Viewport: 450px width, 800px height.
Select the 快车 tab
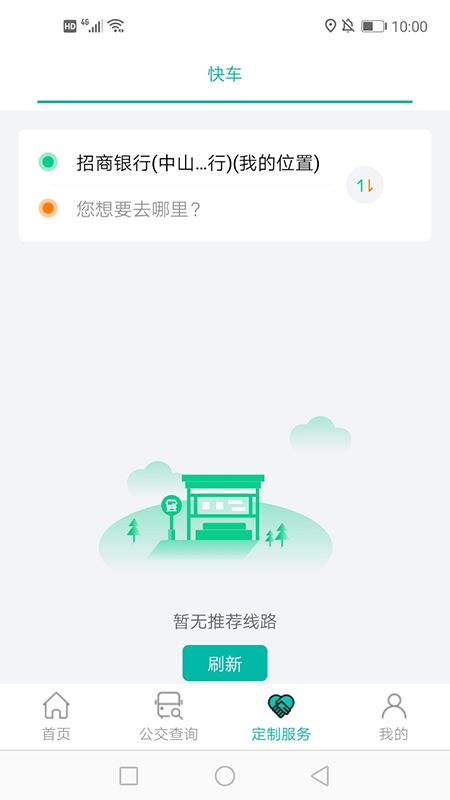point(224,74)
